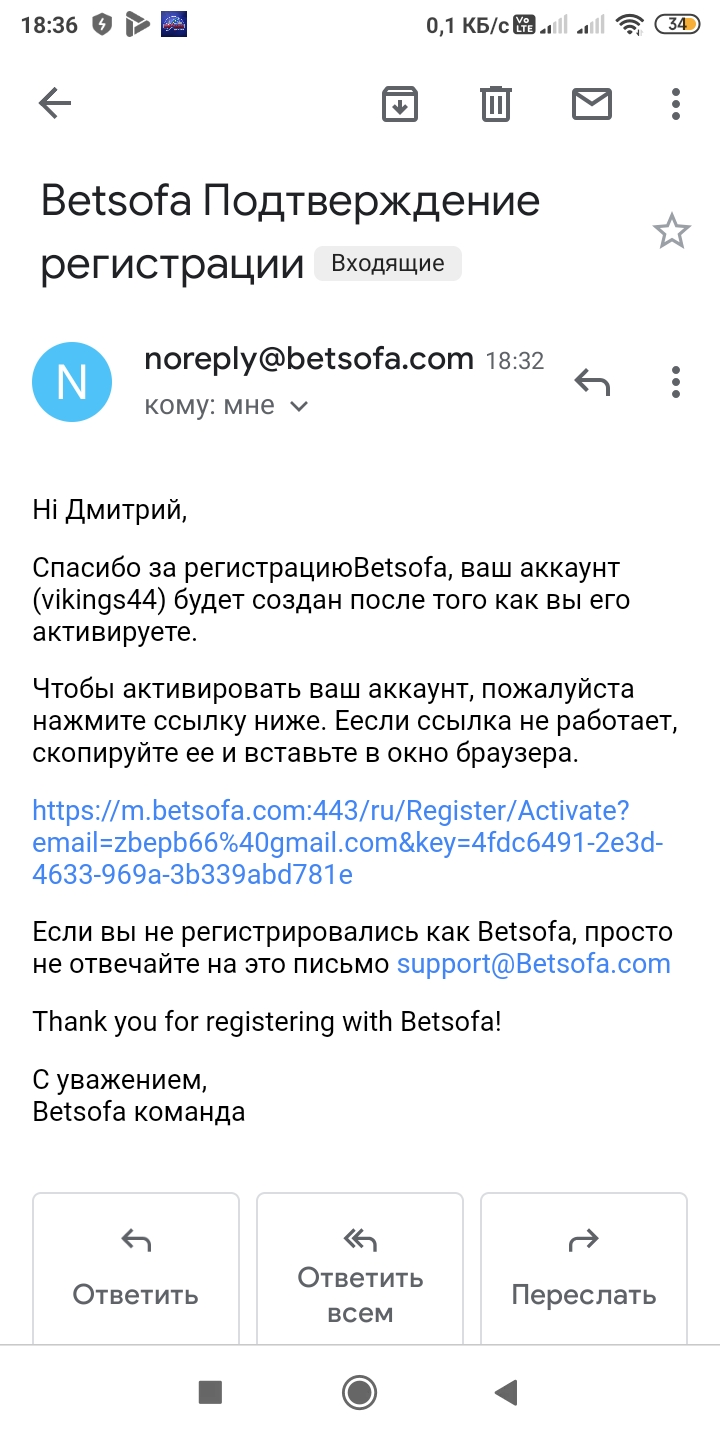This screenshot has height=1440, width=720.
Task: Mark the email as unread
Action: pos(592,104)
